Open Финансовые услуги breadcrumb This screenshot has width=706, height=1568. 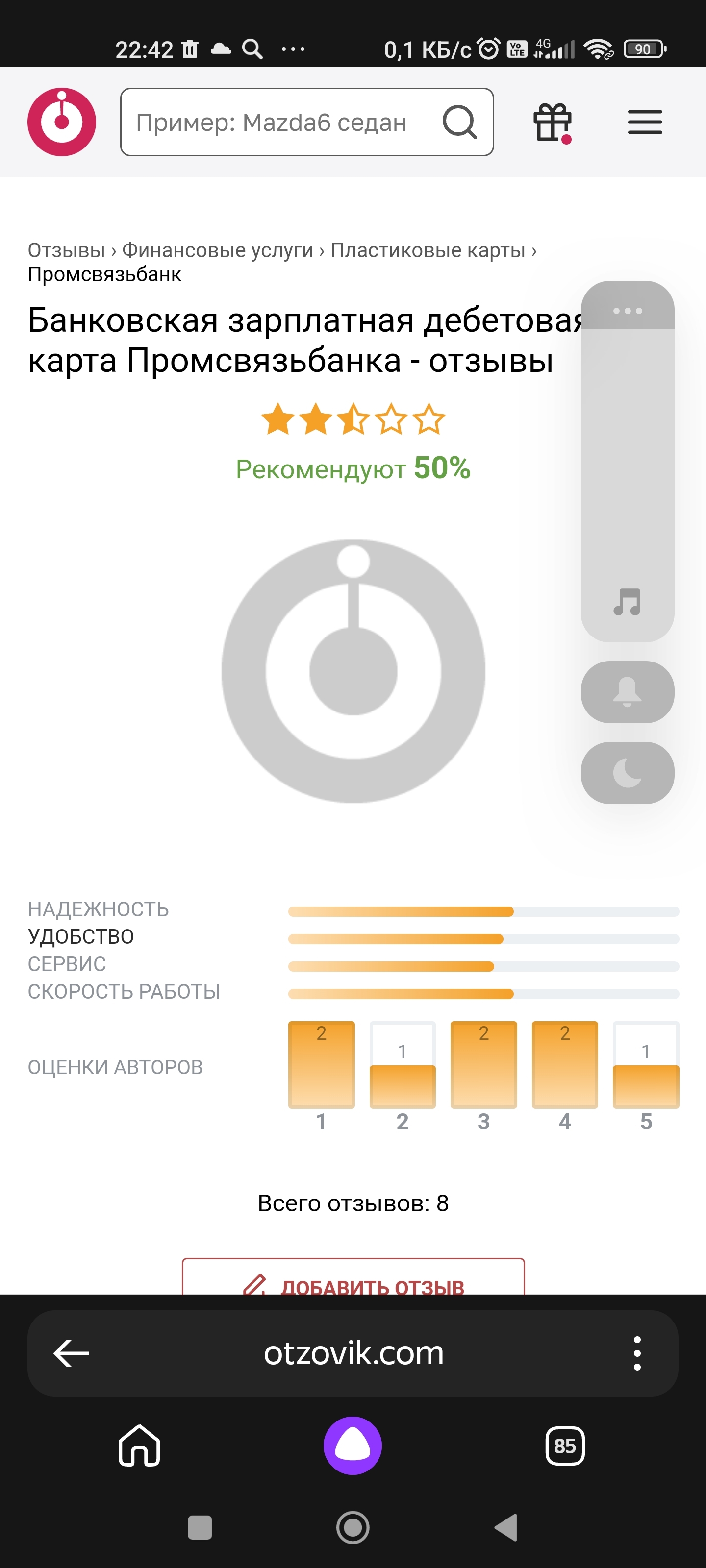(x=218, y=250)
